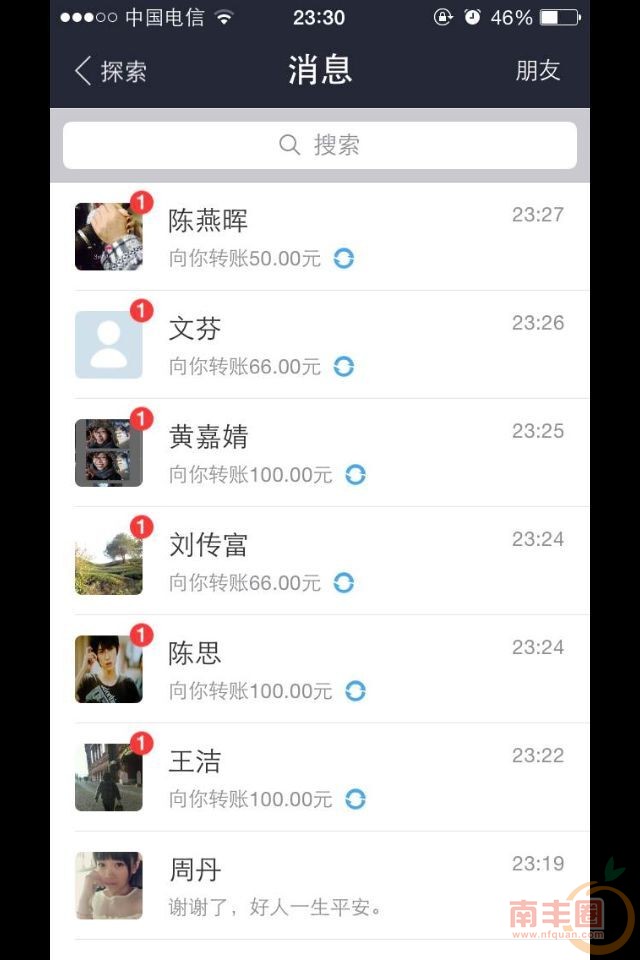Open the 朋友 page
Viewport: 640px width, 960px height.
537,71
